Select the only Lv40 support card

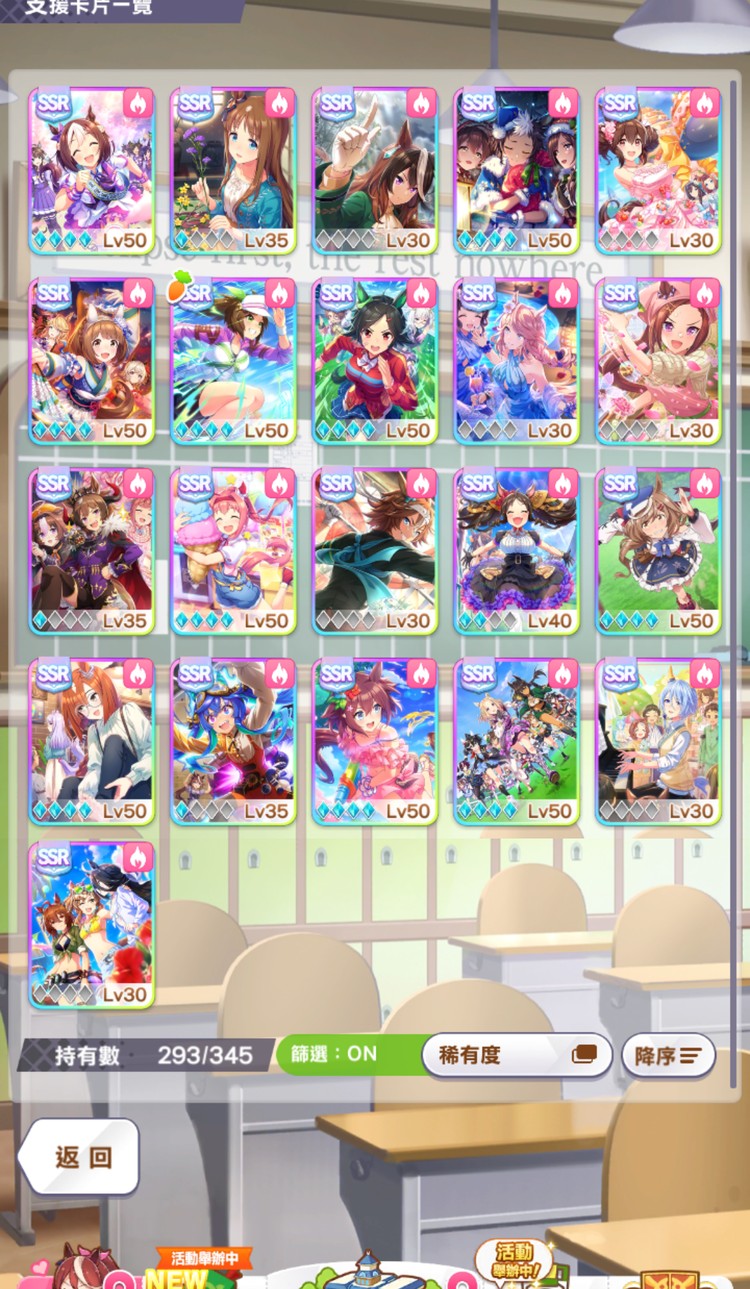coord(517,551)
